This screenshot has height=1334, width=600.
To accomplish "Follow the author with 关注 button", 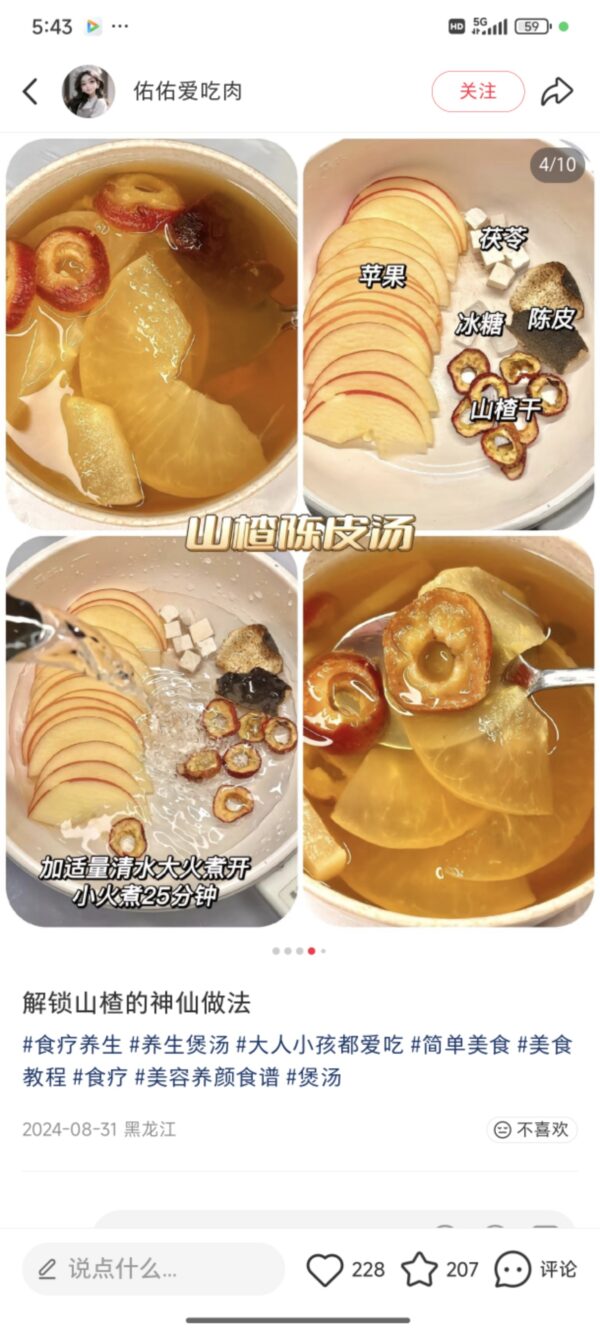I will 477,91.
